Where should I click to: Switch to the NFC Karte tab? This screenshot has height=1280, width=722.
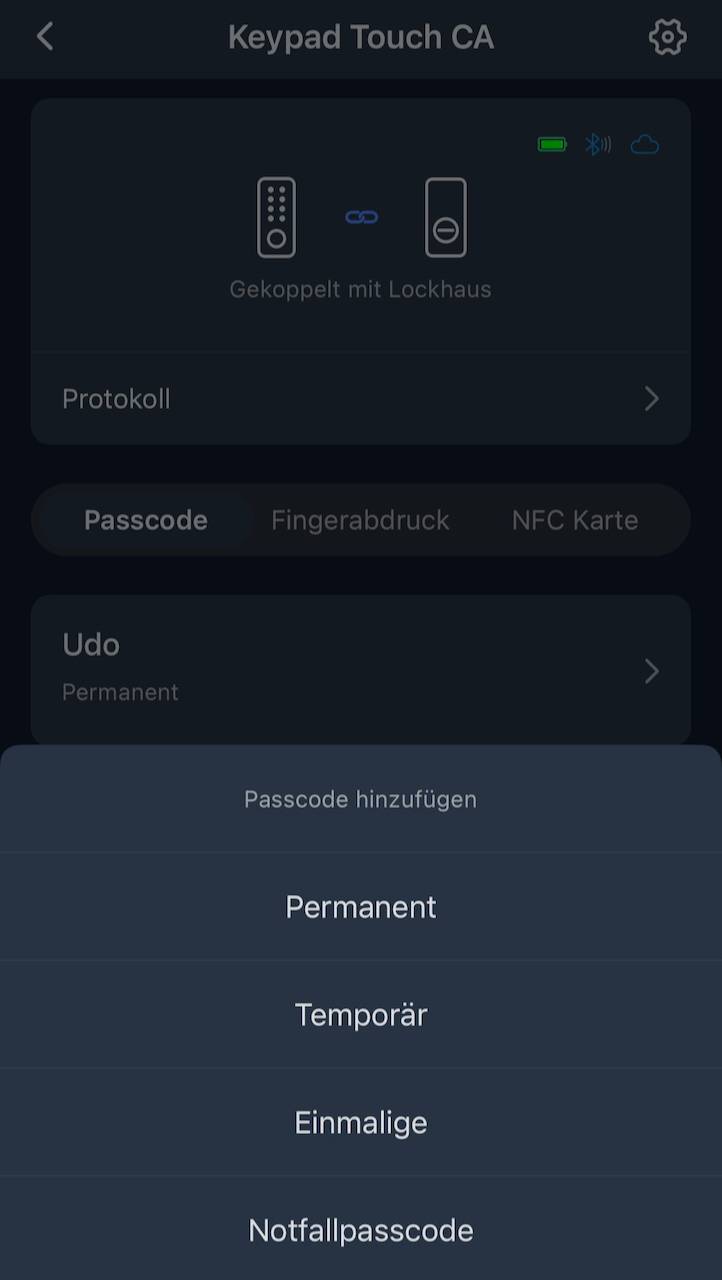pyautogui.click(x=575, y=520)
